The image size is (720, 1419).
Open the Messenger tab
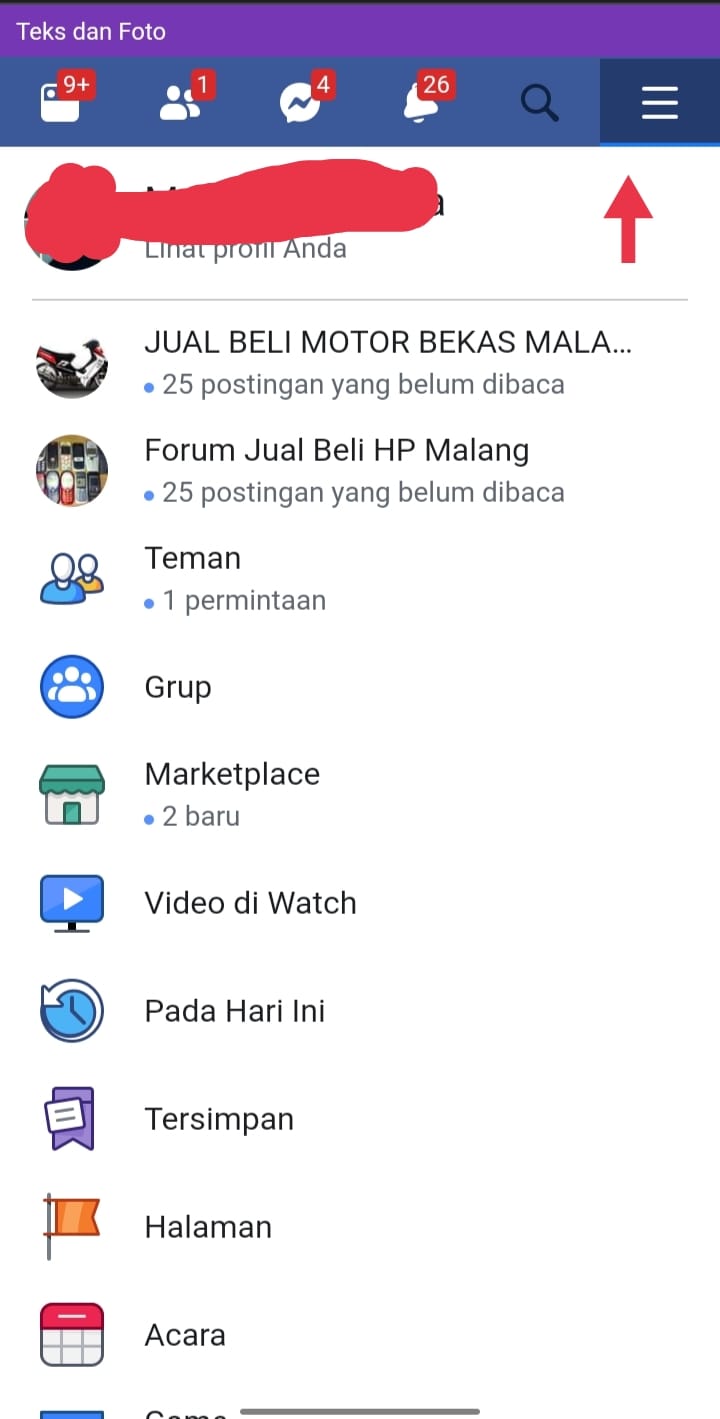tap(300, 102)
